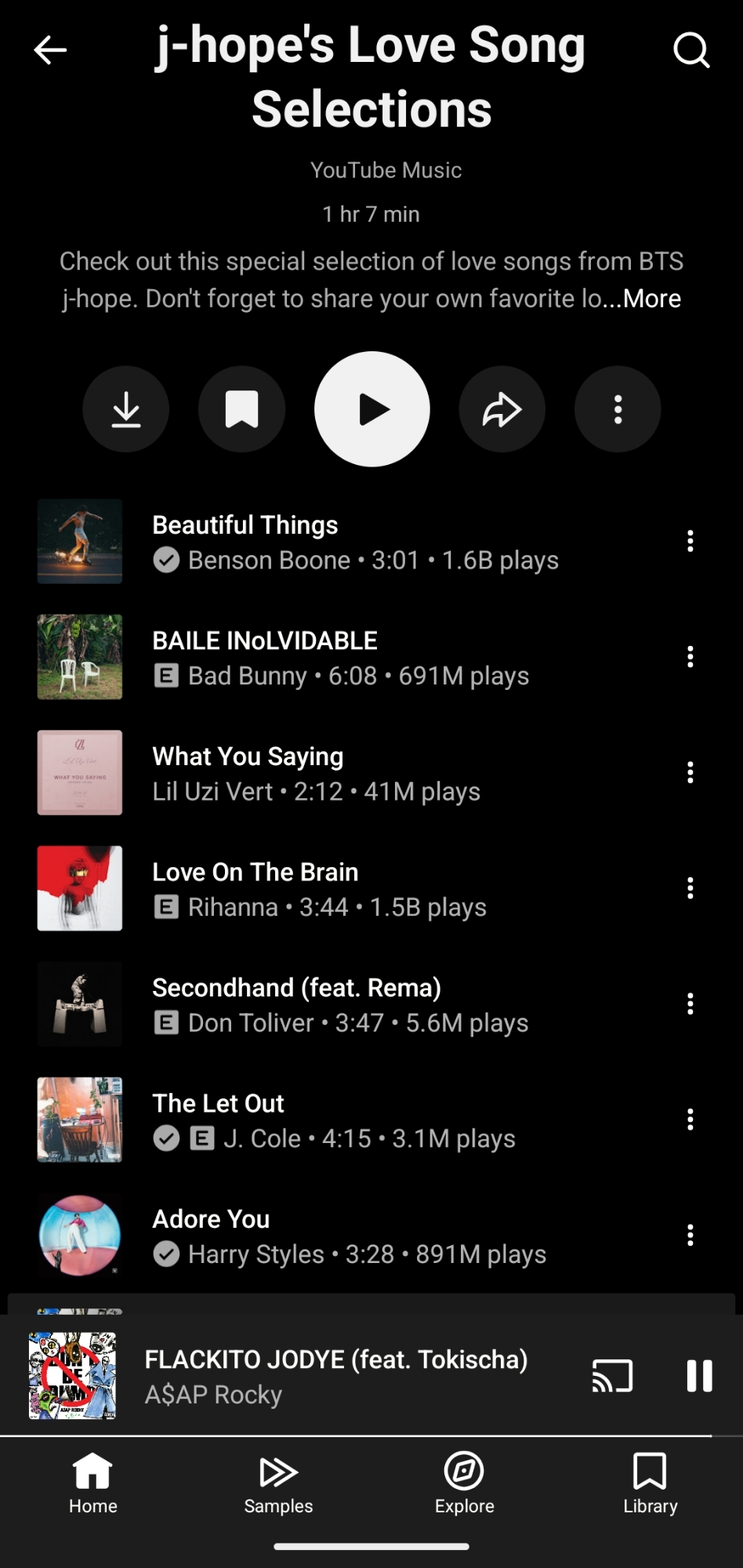The height and width of the screenshot is (1568, 743).
Task: Share this playlist
Action: click(x=502, y=409)
